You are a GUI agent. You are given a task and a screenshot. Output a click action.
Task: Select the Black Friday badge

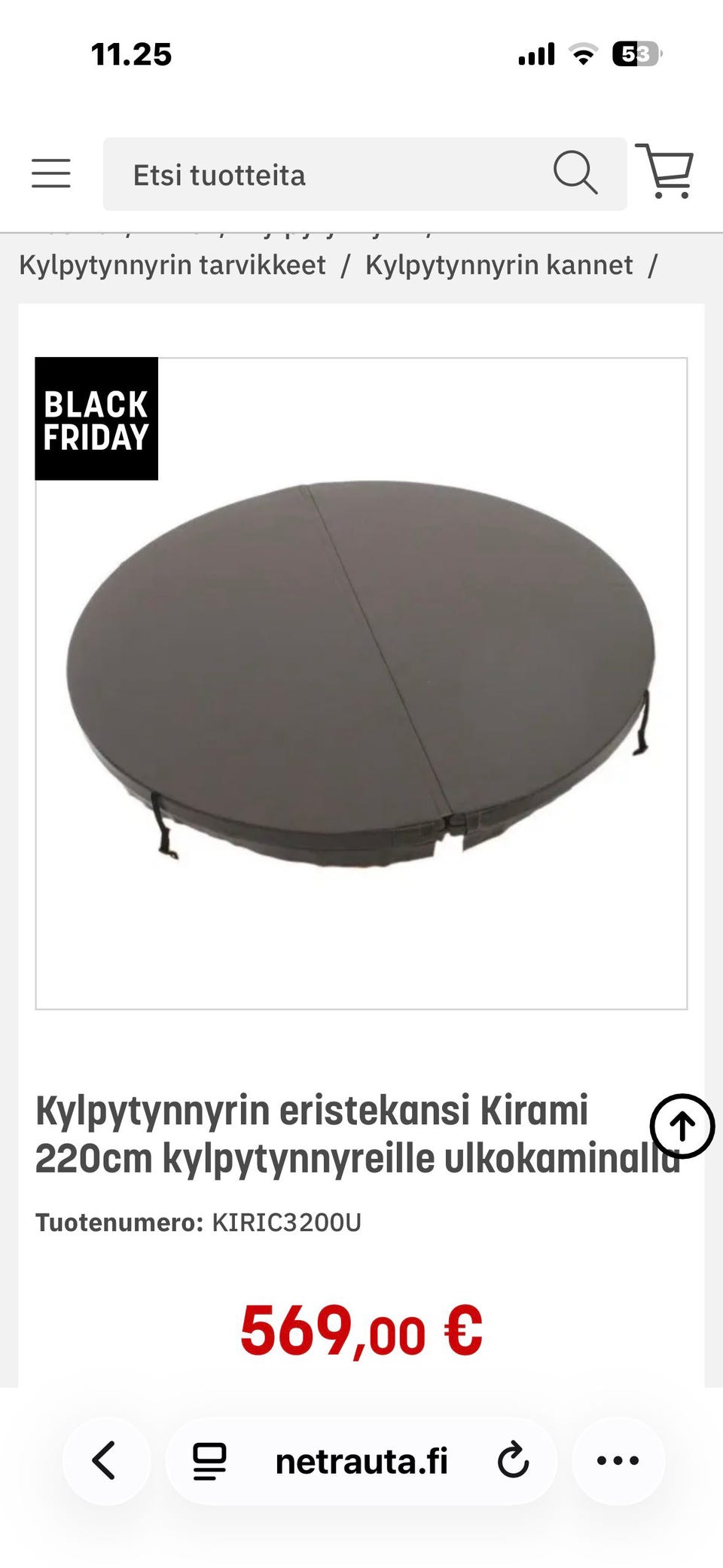(96, 420)
